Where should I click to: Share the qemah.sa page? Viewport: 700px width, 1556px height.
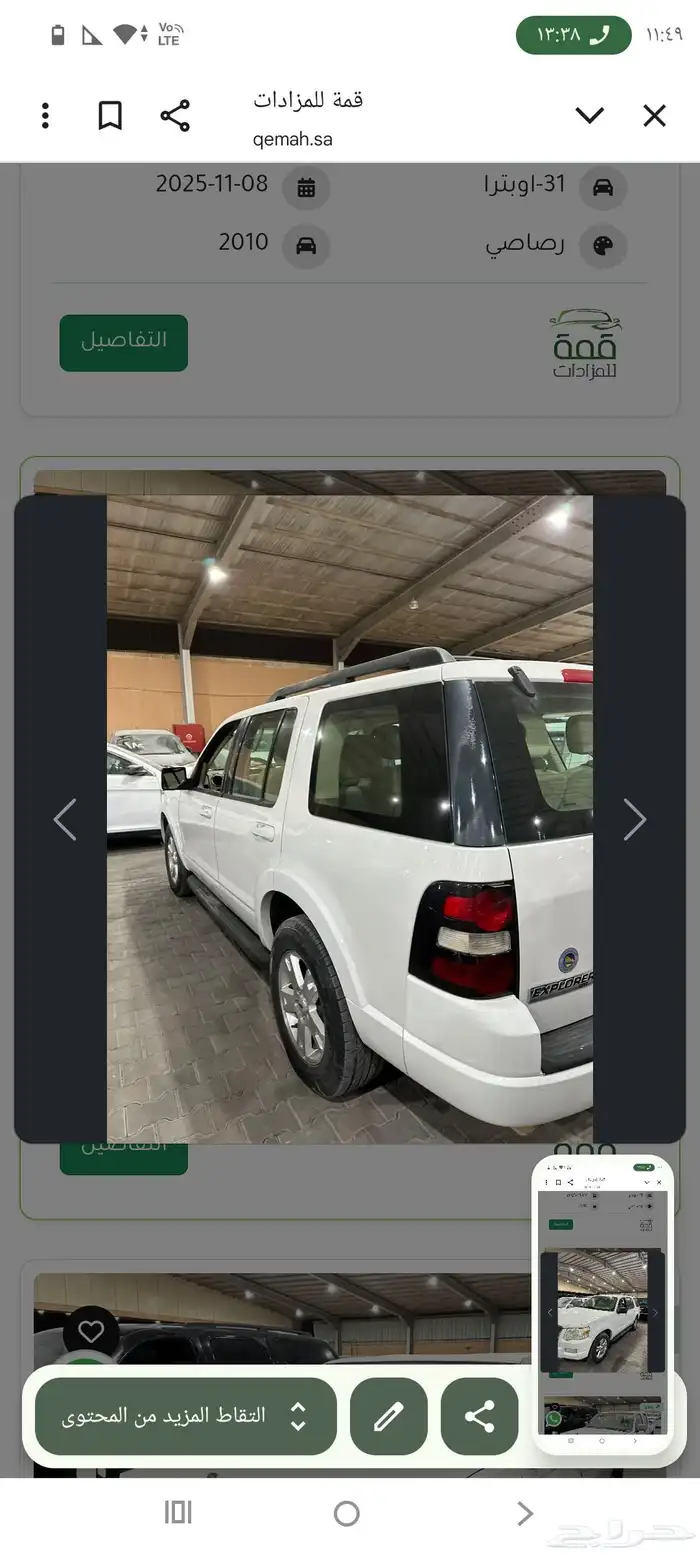tap(175, 116)
